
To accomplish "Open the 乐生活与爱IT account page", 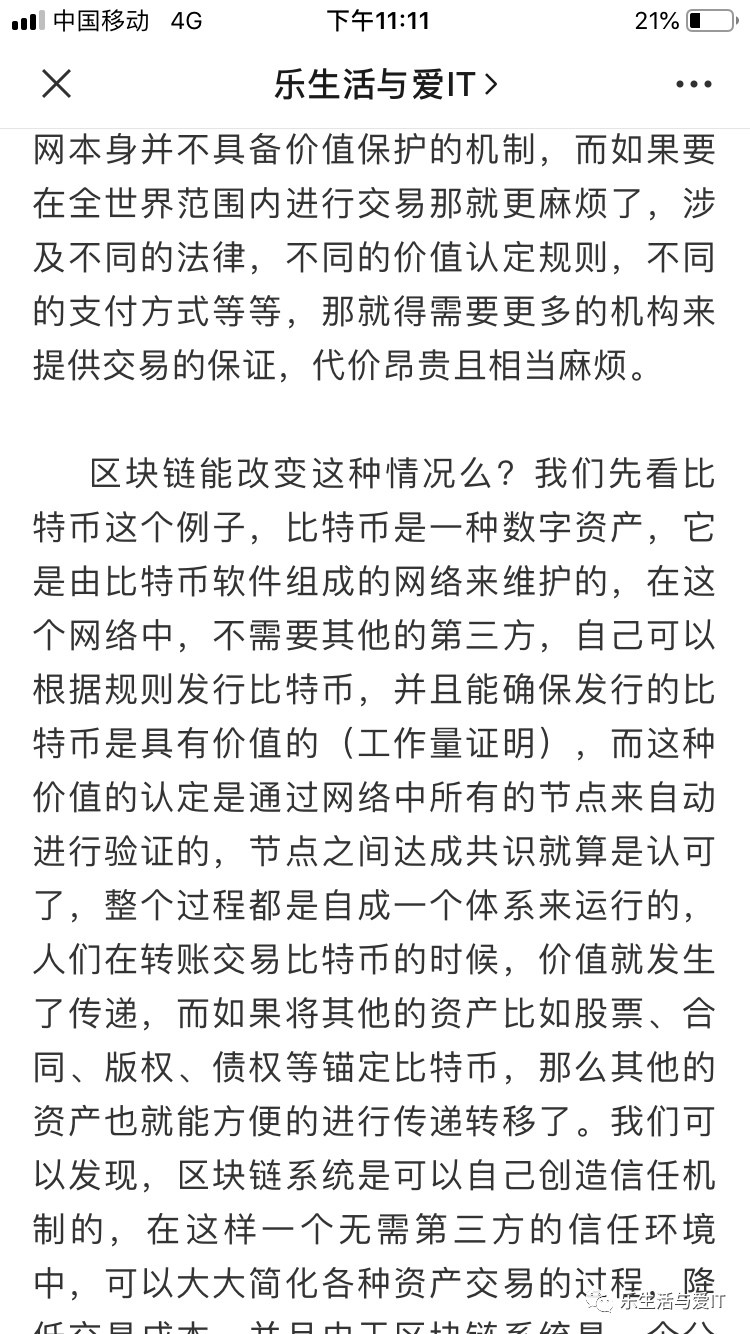I will coord(385,85).
